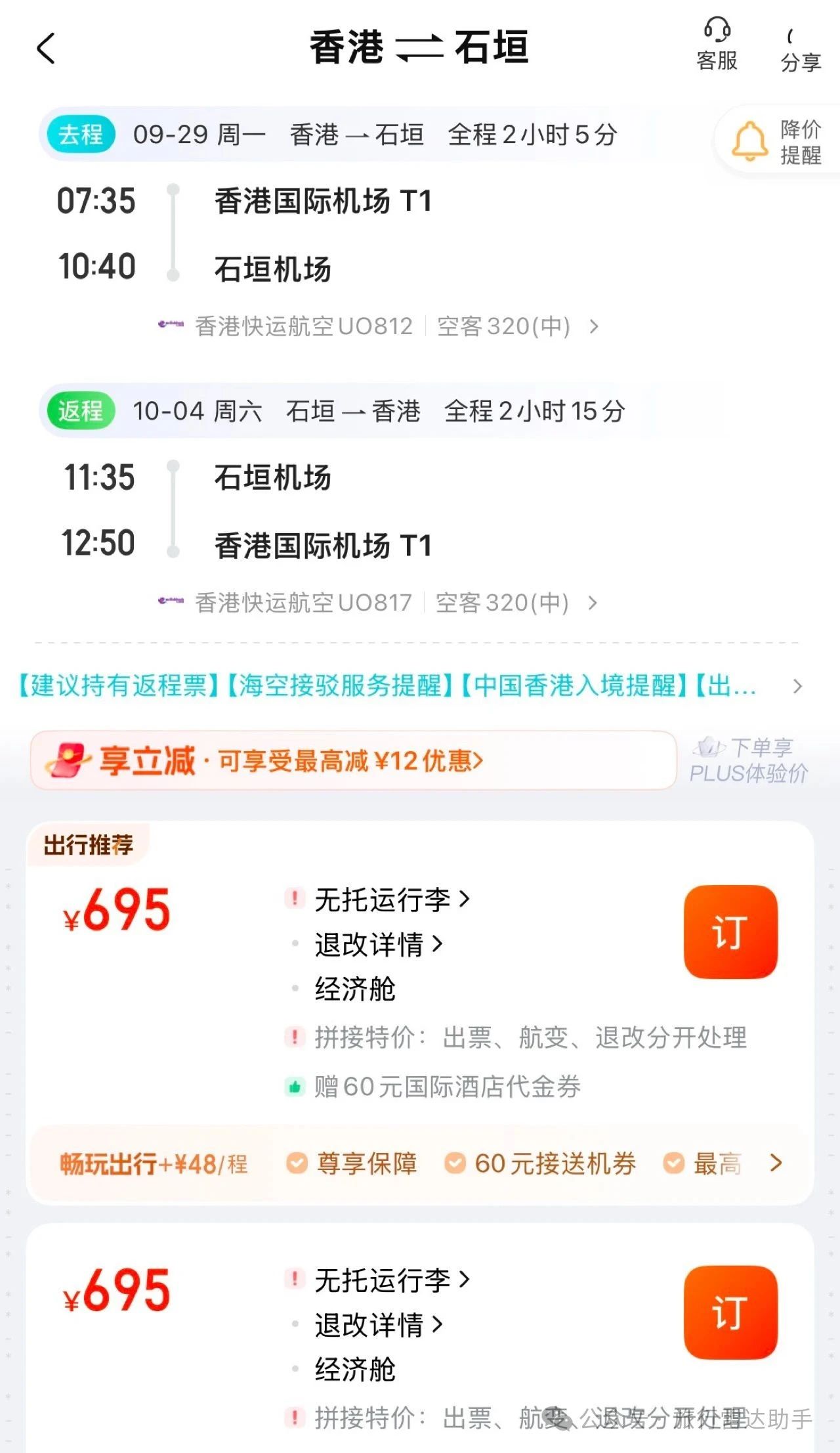The width and height of the screenshot is (840, 1453).
Task: View 无托运行李 baggage info in 出行推荐 card
Action: coord(392,899)
